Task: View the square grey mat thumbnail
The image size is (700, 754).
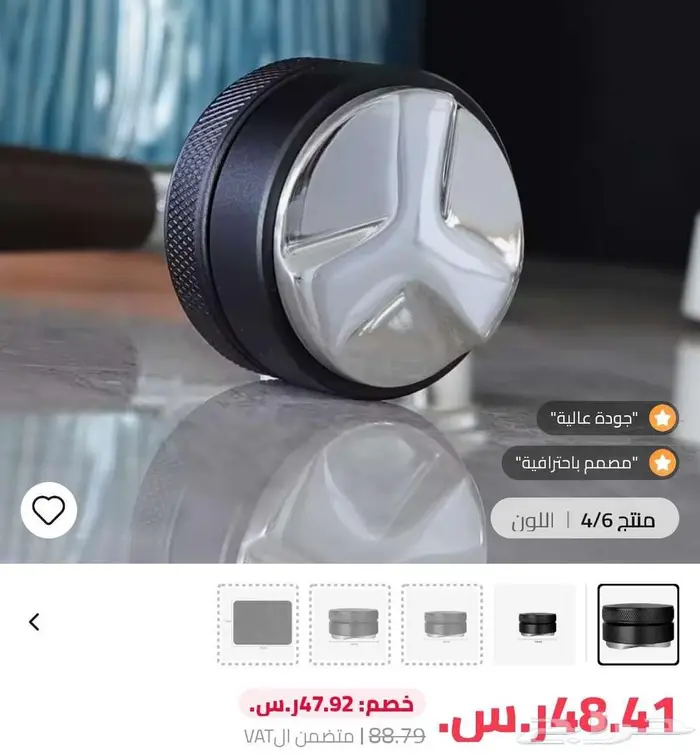Action: tap(258, 625)
